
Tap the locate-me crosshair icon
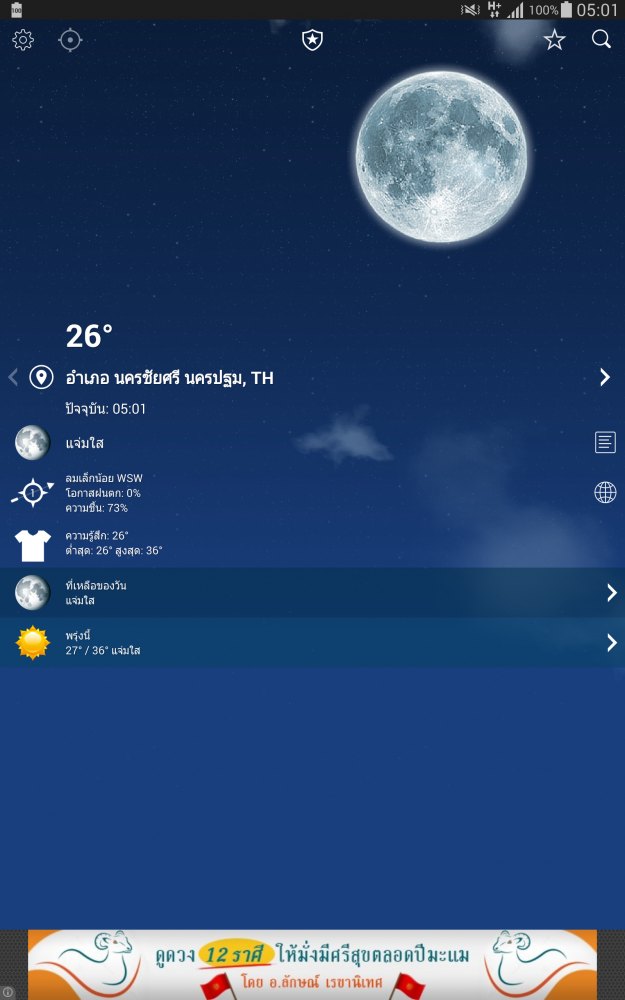[70, 40]
